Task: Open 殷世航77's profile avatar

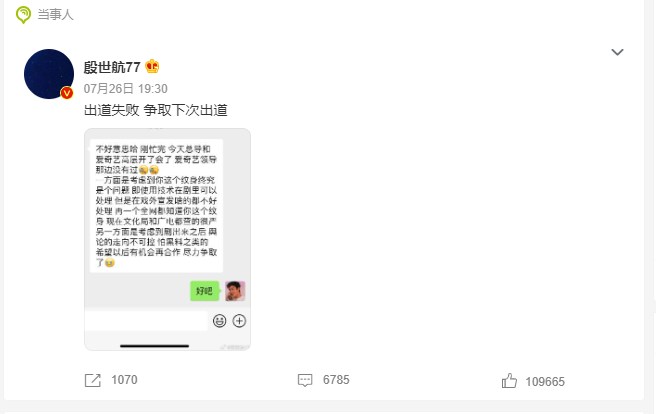Action: [49, 74]
